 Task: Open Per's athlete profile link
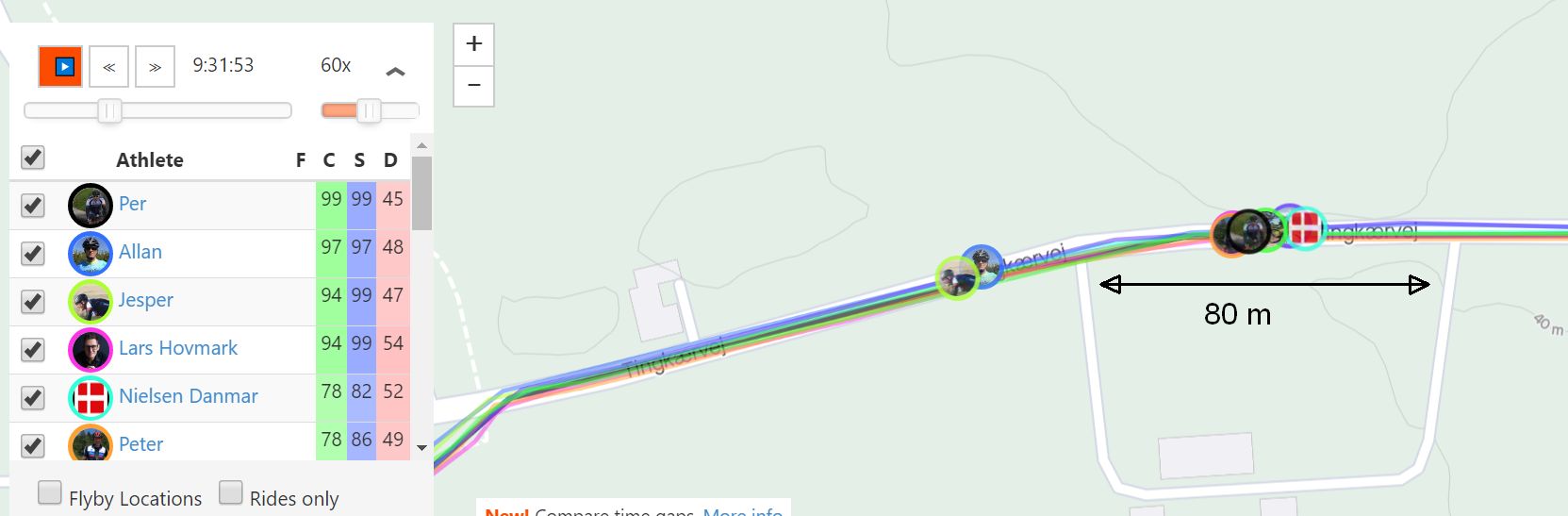pos(132,204)
